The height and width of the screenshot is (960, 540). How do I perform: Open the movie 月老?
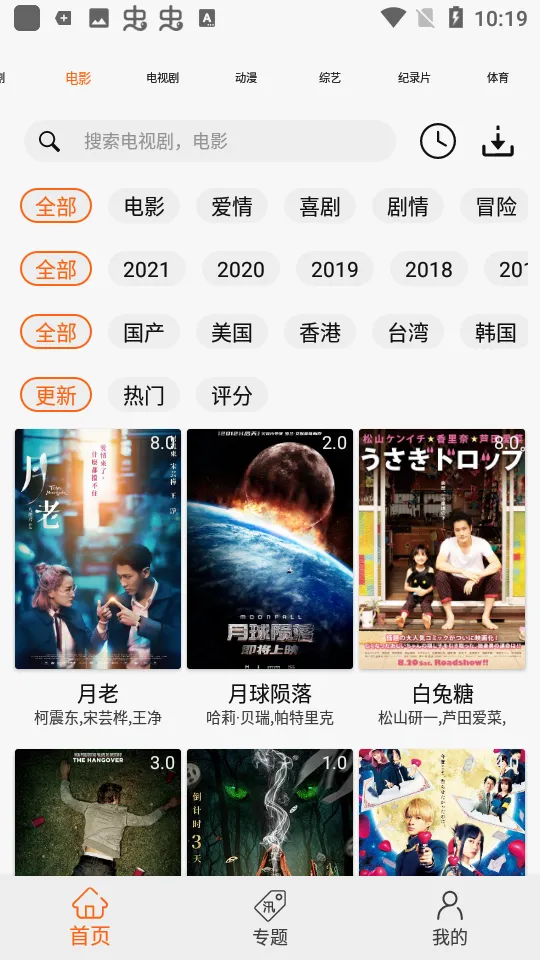coord(98,579)
